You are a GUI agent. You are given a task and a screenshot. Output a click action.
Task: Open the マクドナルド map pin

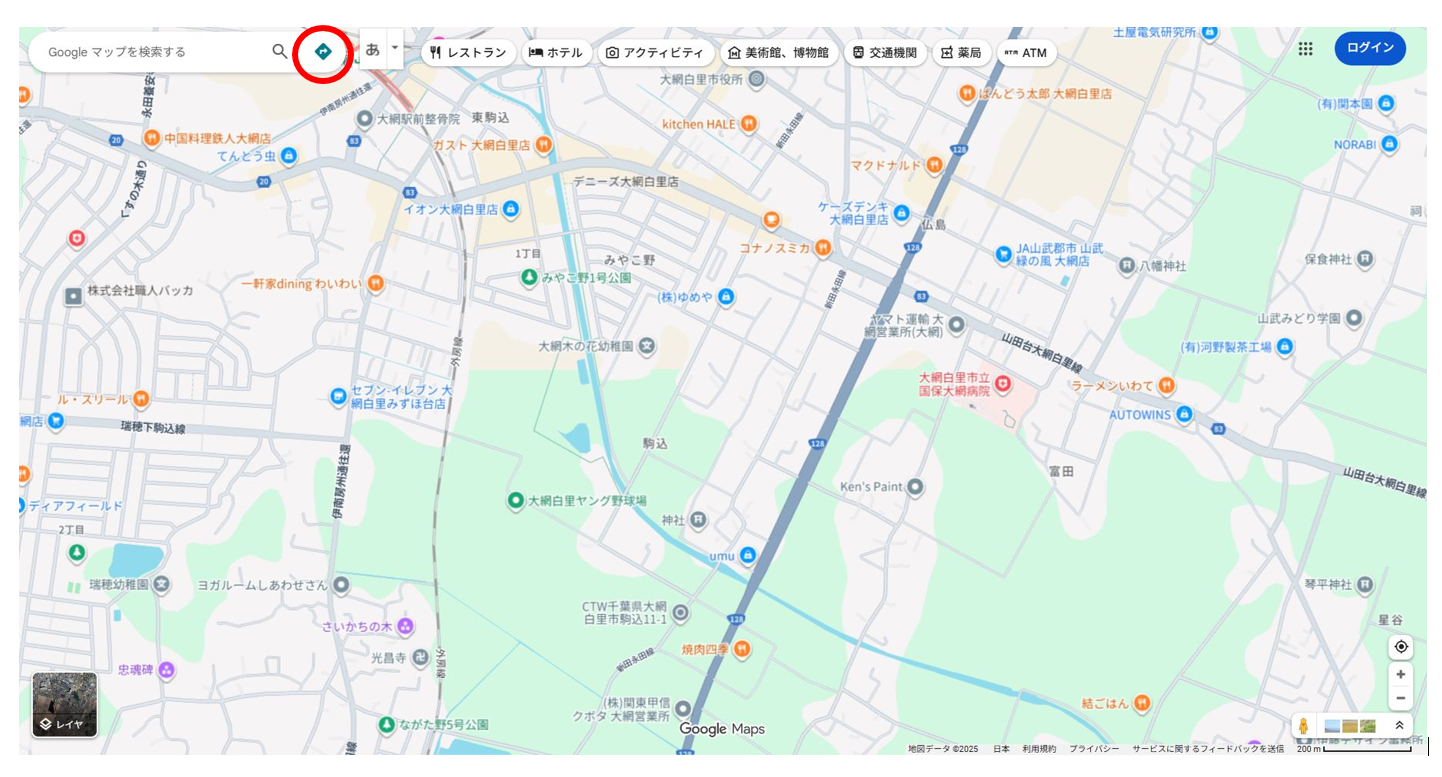(934, 165)
